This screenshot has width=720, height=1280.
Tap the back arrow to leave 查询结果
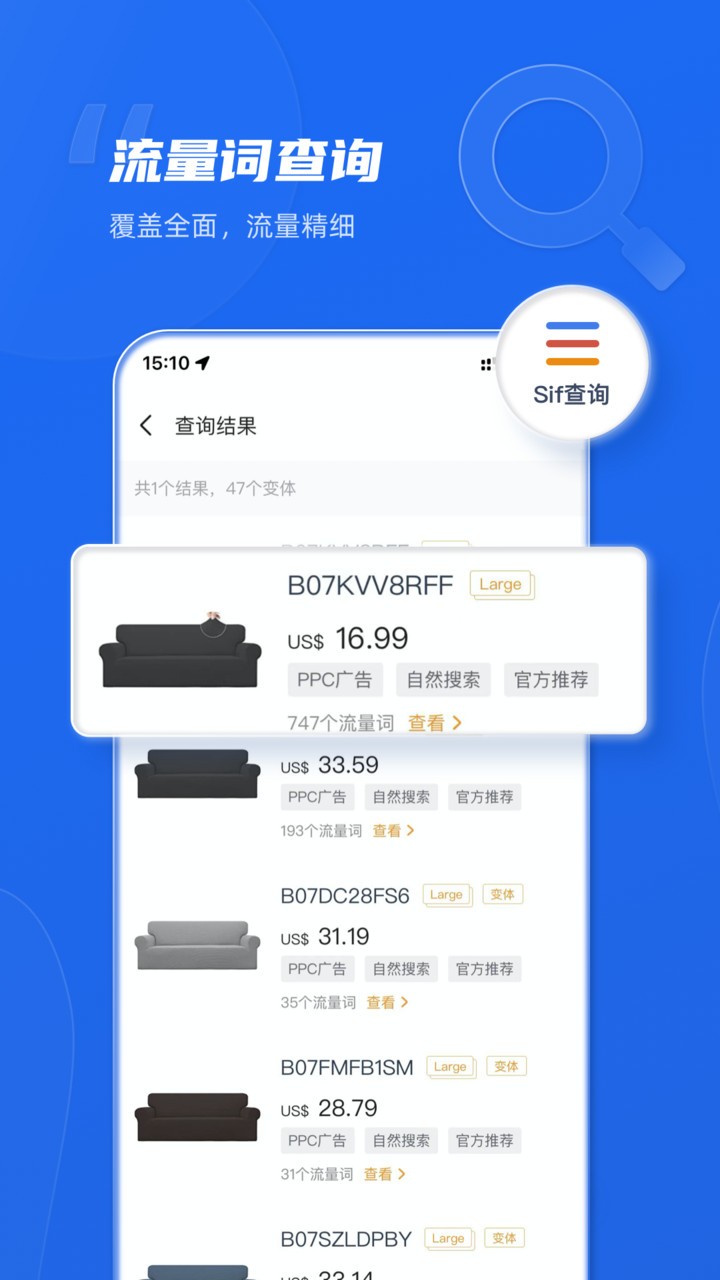(x=145, y=424)
